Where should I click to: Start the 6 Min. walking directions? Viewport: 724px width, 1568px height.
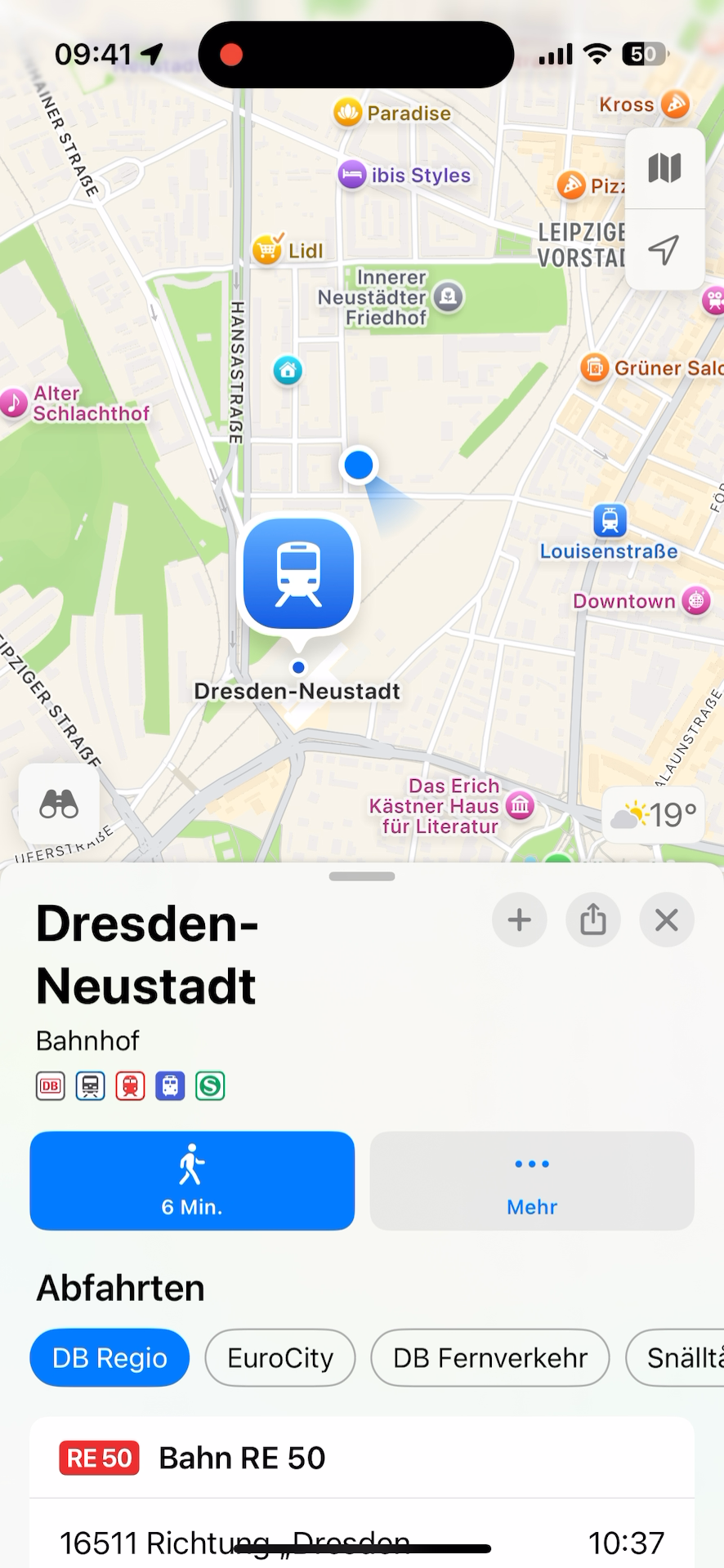192,1180
